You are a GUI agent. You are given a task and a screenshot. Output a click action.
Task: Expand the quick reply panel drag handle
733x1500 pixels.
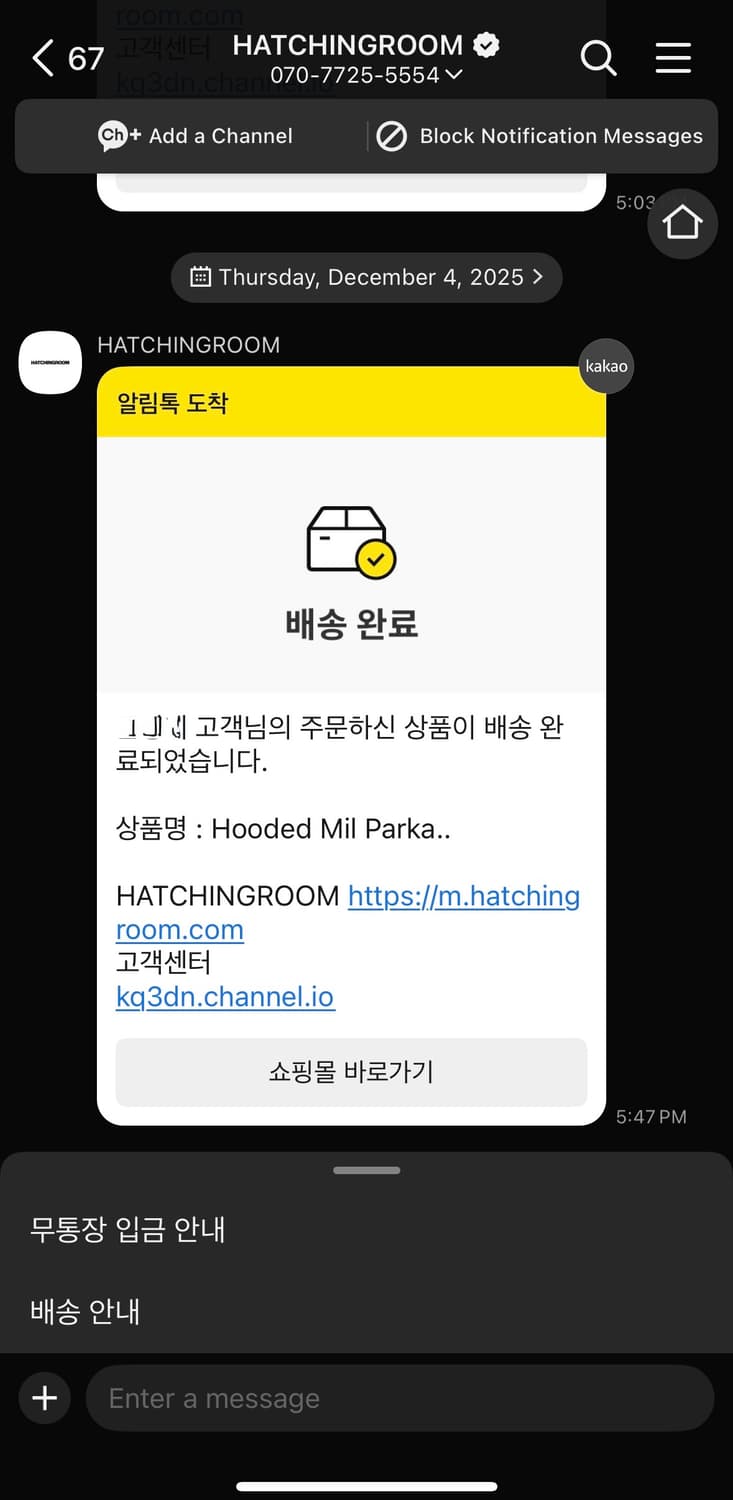[366, 1168]
